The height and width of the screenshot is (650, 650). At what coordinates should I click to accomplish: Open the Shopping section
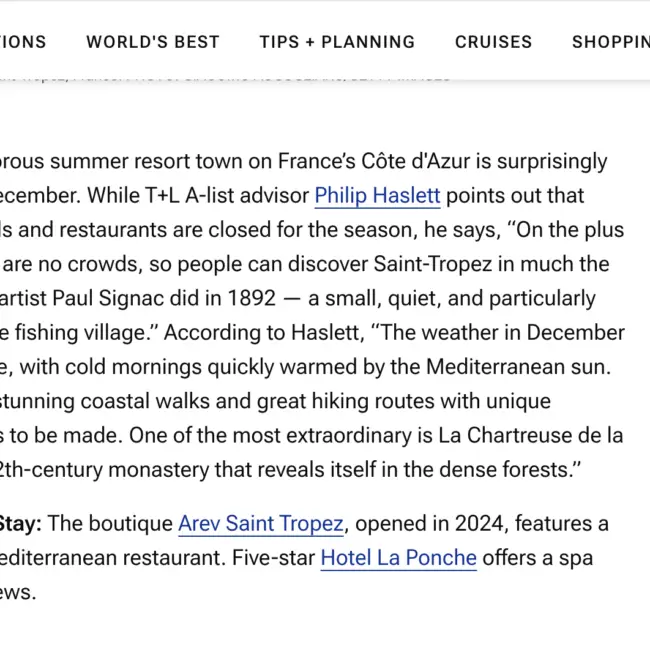[x=610, y=42]
